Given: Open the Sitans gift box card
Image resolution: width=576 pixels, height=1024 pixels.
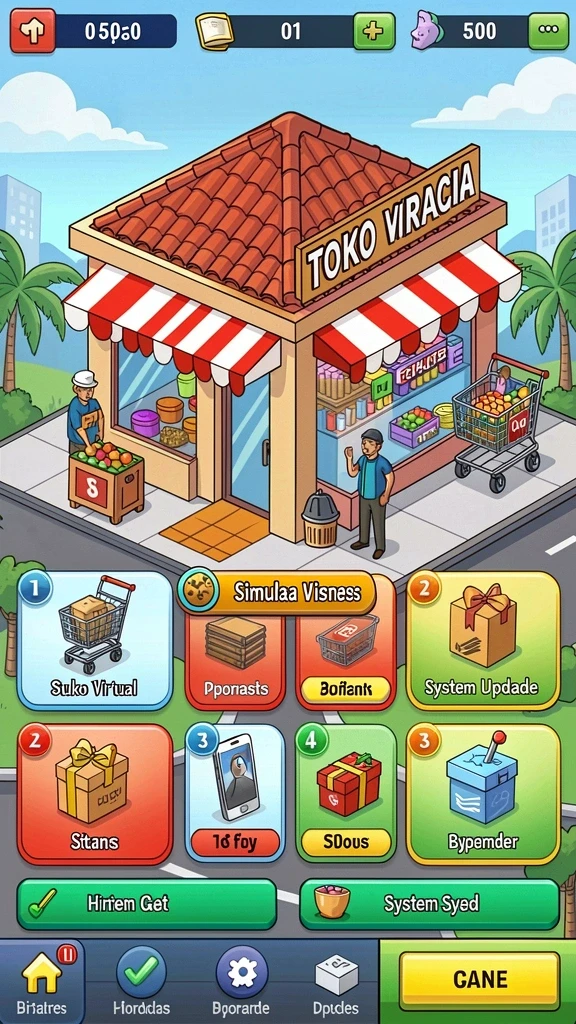Looking at the screenshot, I should (x=95, y=793).
